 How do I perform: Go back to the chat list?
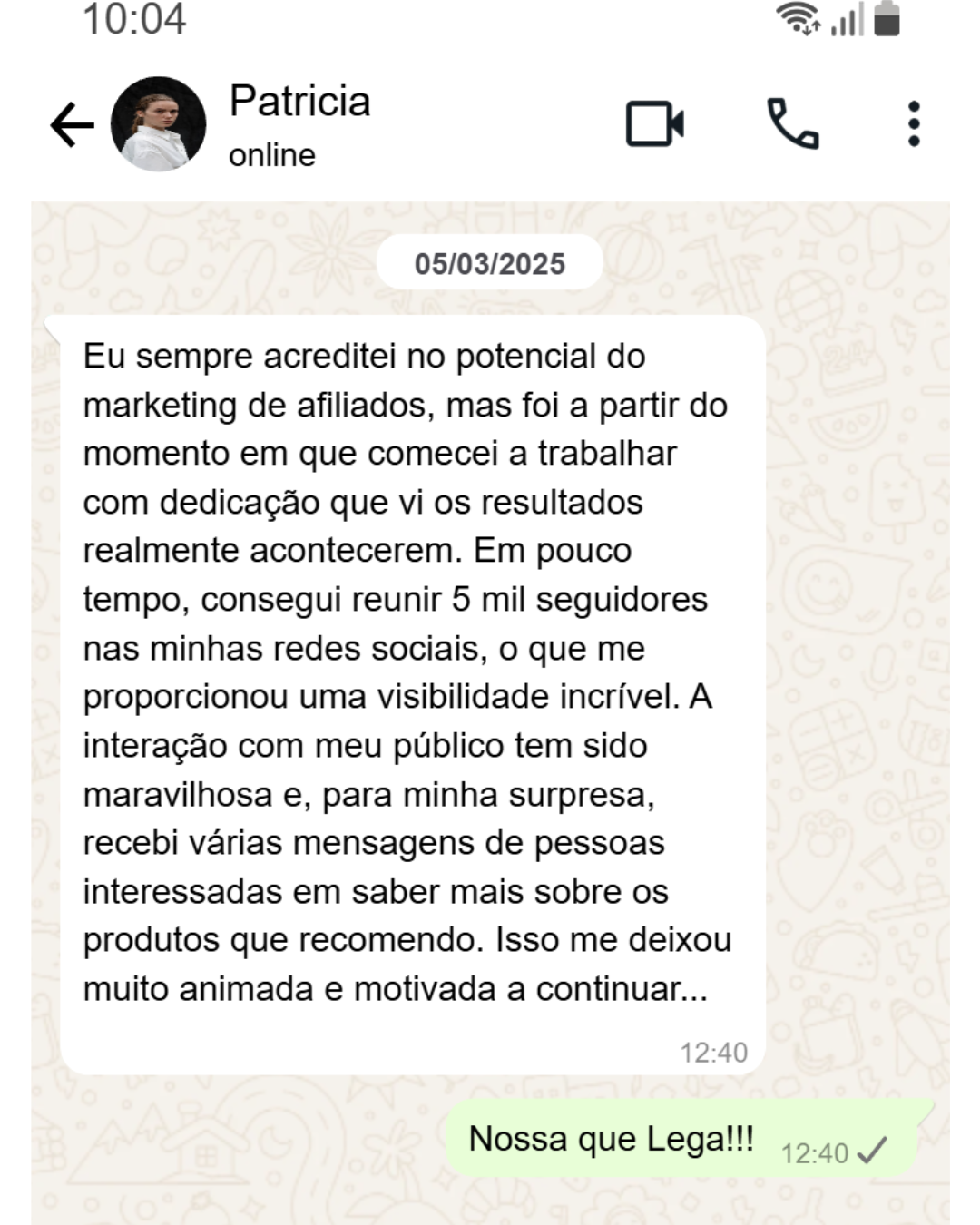click(x=73, y=124)
